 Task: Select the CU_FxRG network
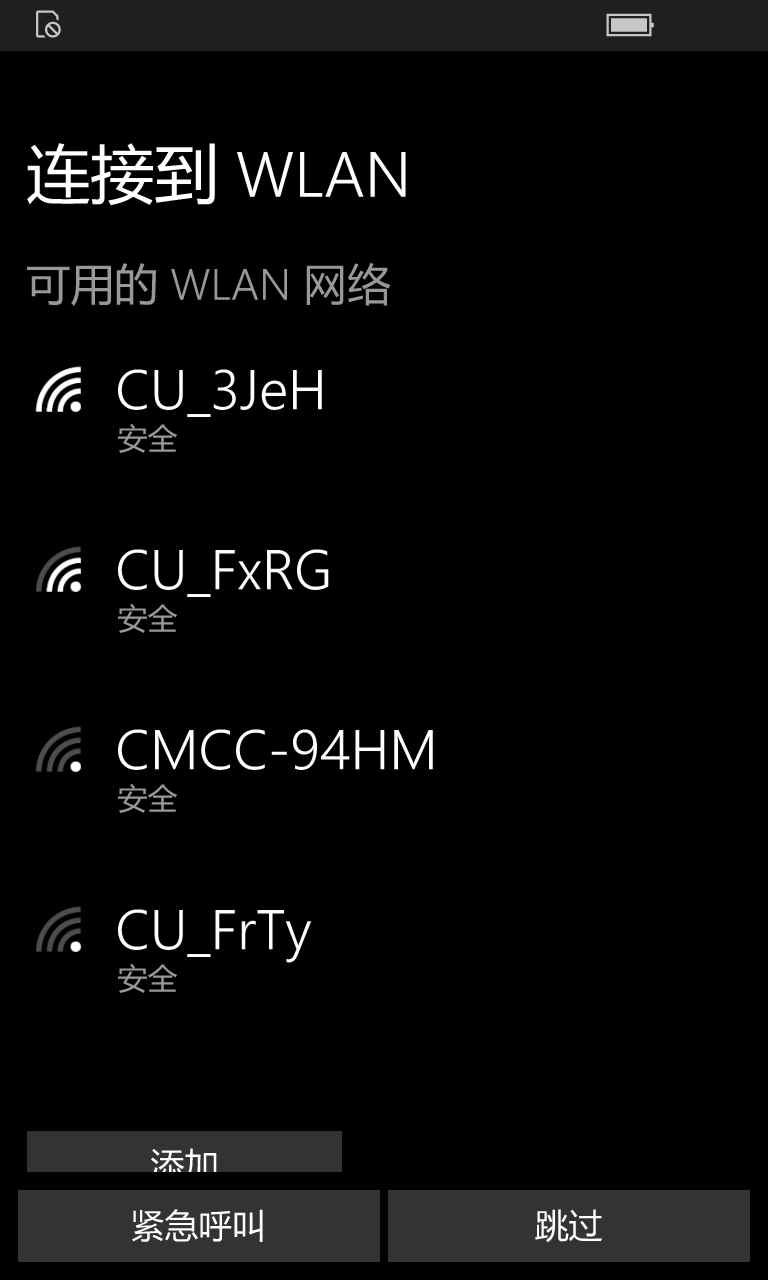(x=384, y=590)
